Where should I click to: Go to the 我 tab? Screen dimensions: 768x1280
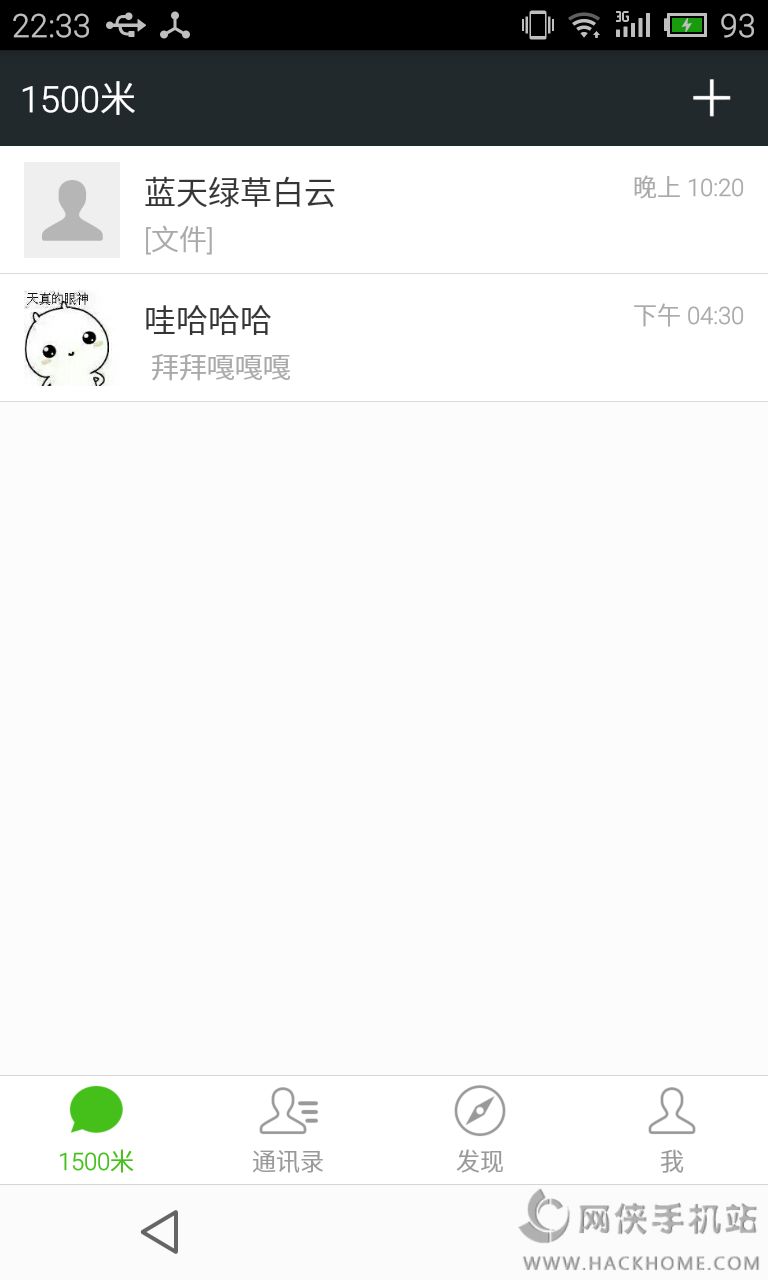[x=672, y=1131]
